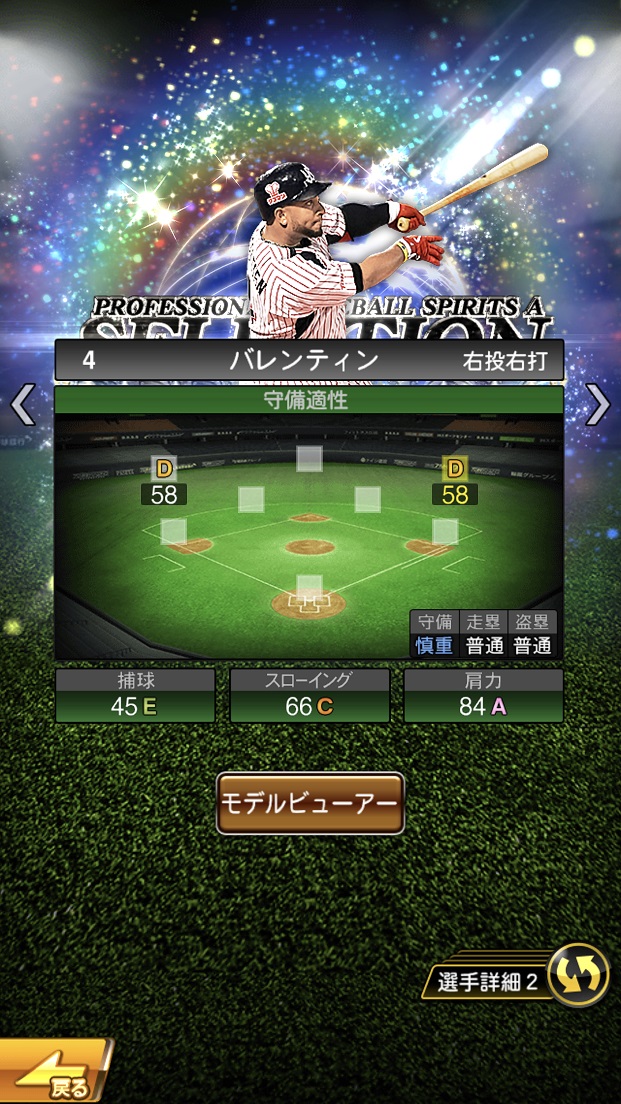
Task: Open the モデルビューアー model viewer
Action: tap(310, 803)
